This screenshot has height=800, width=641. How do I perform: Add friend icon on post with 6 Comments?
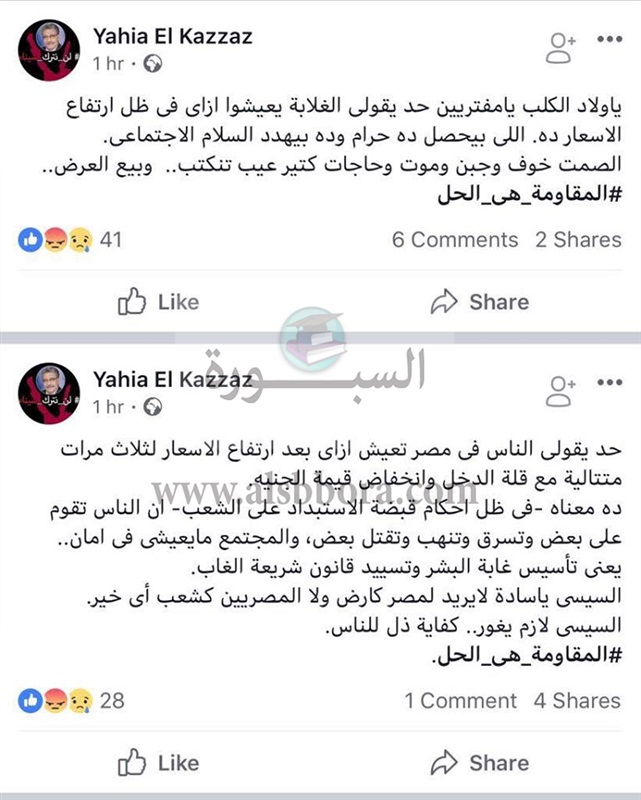(x=561, y=43)
